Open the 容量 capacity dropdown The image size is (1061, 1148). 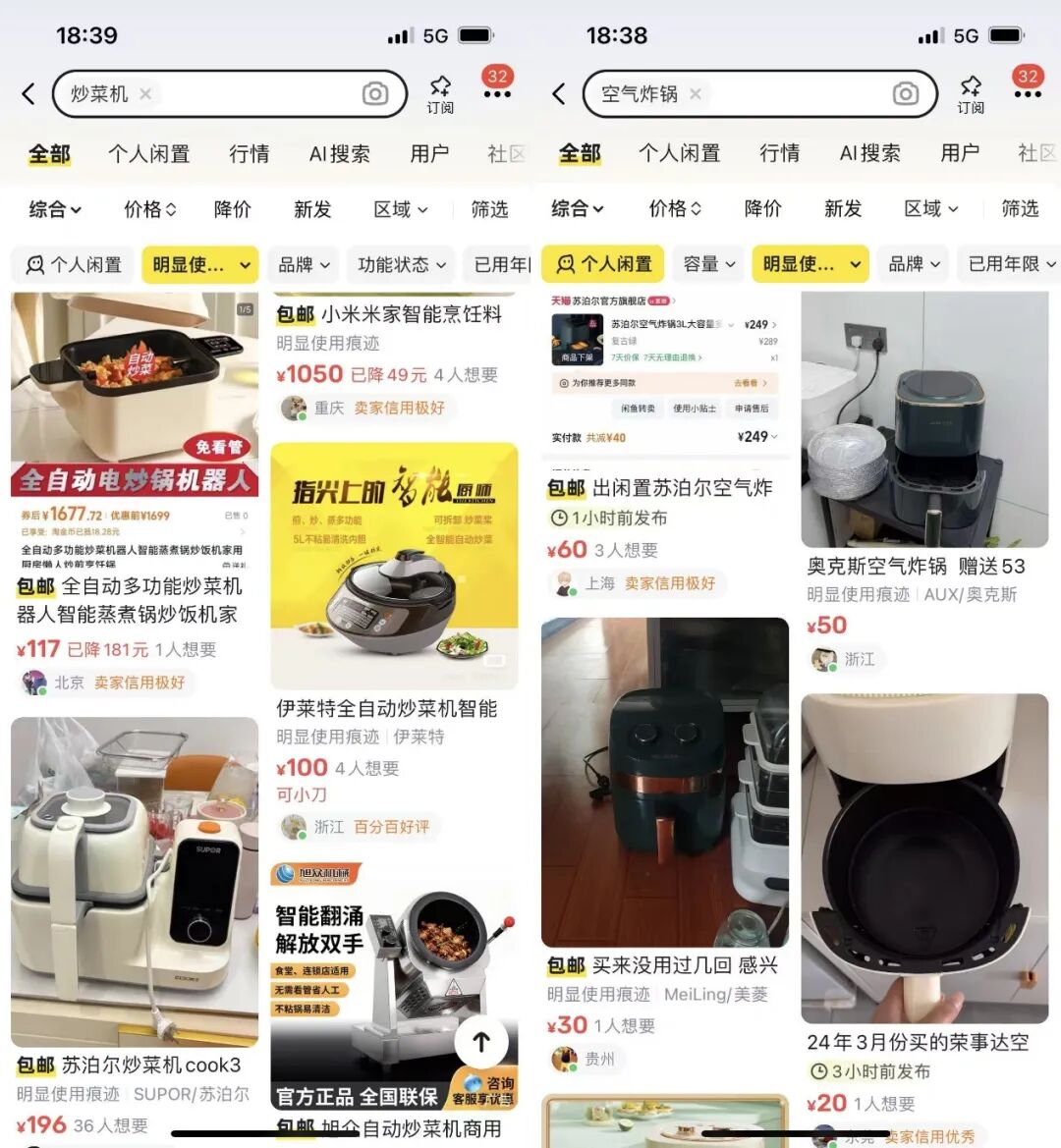click(x=707, y=263)
